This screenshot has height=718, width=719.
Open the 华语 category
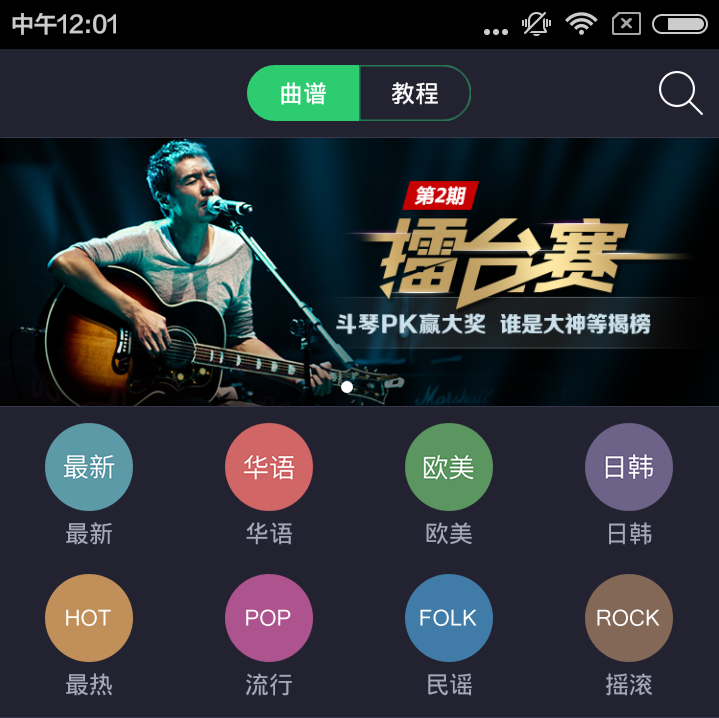pos(269,467)
